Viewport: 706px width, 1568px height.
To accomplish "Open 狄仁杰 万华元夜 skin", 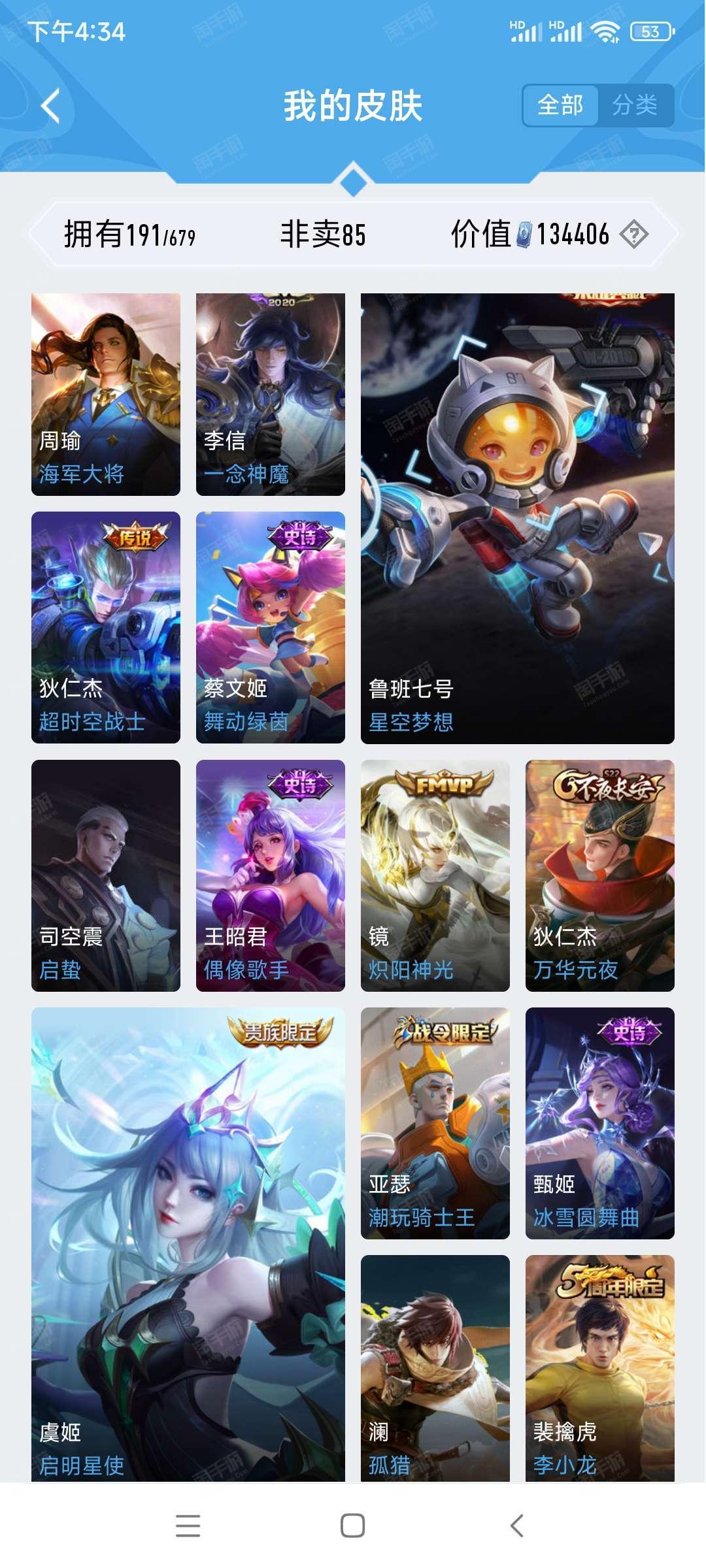I will point(600,875).
